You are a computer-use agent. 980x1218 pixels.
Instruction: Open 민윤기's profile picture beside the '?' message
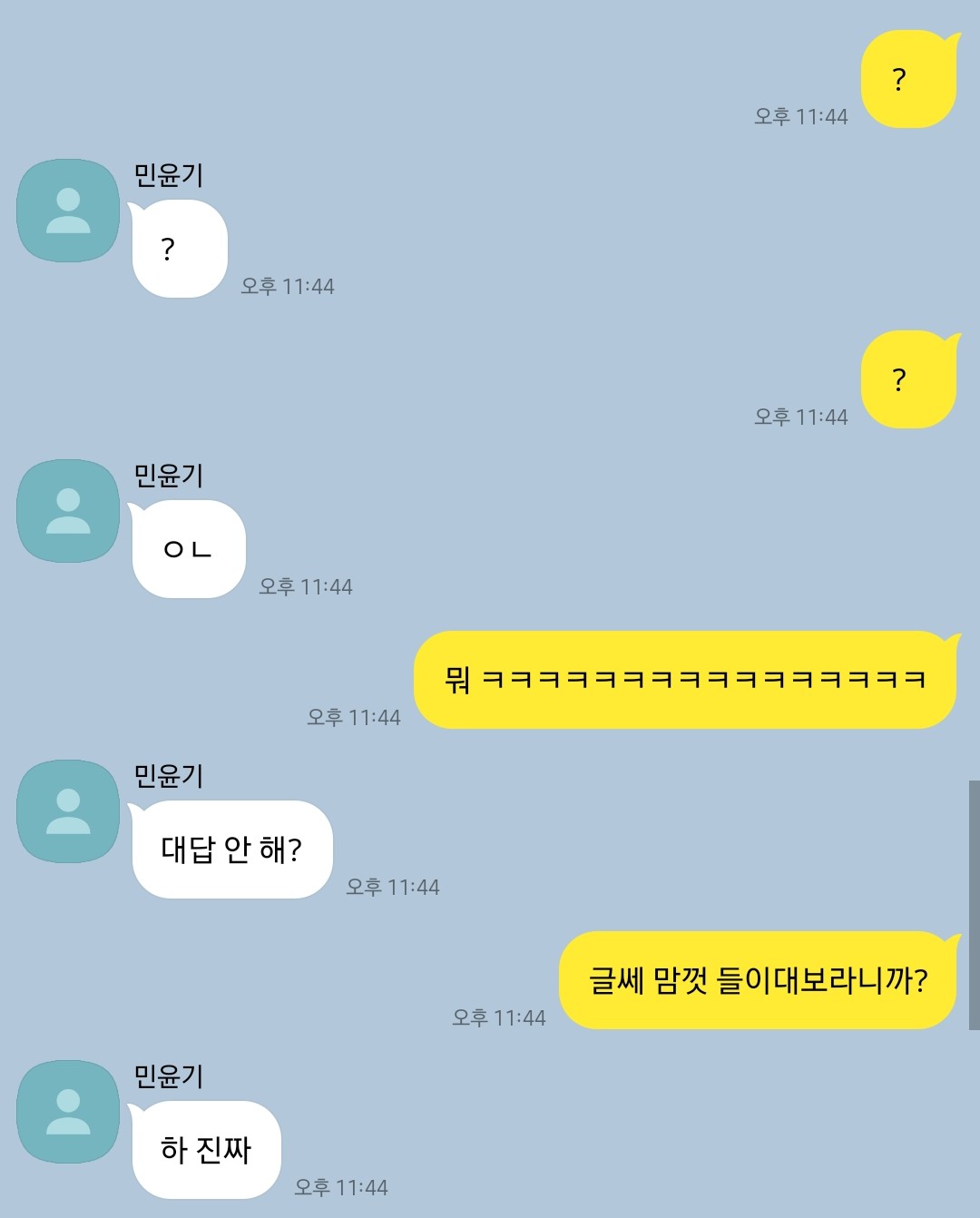68,211
